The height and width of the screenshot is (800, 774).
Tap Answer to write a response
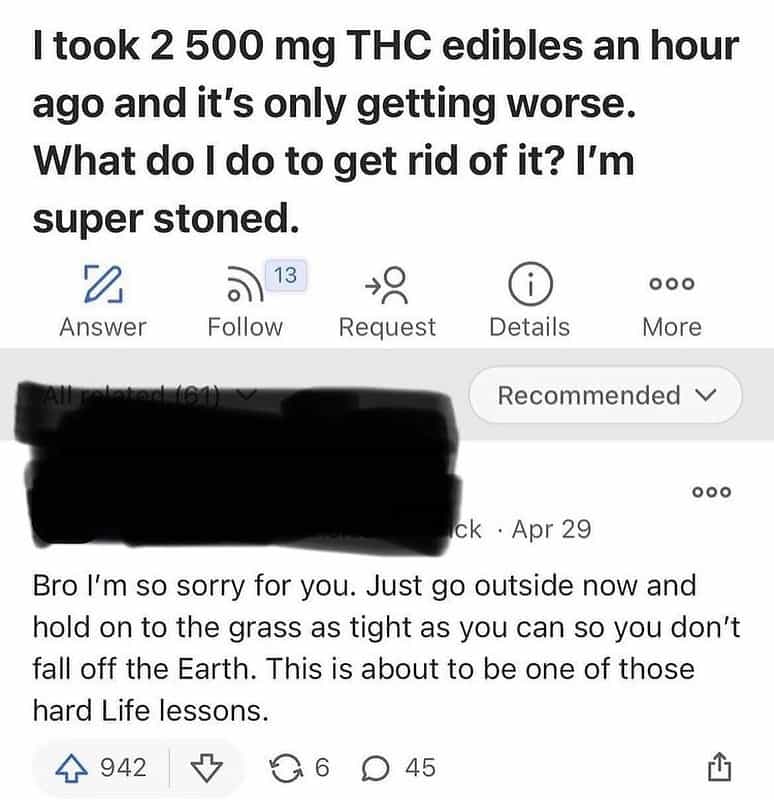click(102, 300)
